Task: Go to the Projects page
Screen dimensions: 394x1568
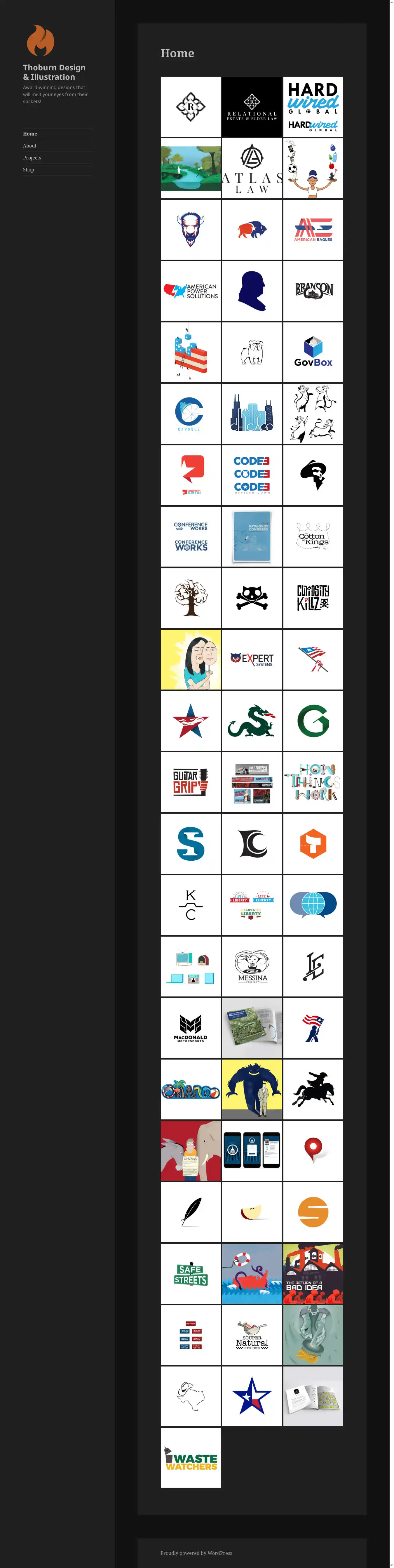Action: (x=32, y=158)
